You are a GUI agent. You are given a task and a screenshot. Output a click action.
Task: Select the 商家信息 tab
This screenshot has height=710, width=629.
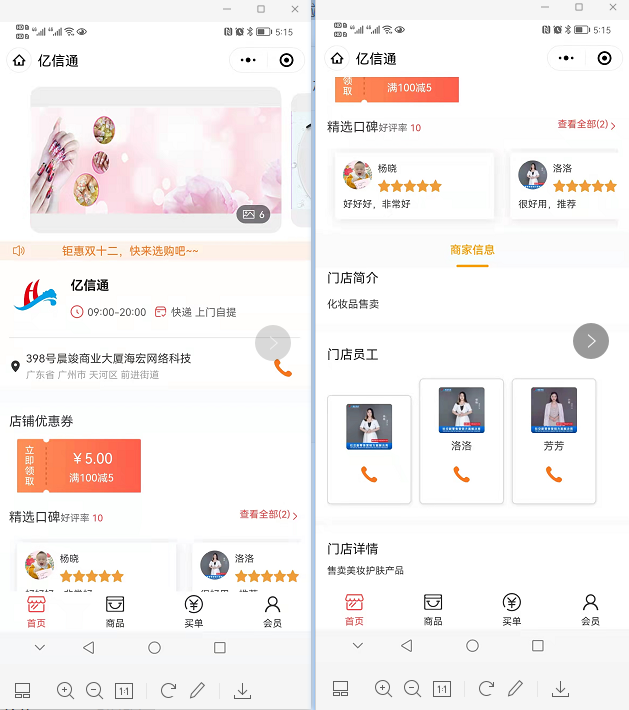472,250
